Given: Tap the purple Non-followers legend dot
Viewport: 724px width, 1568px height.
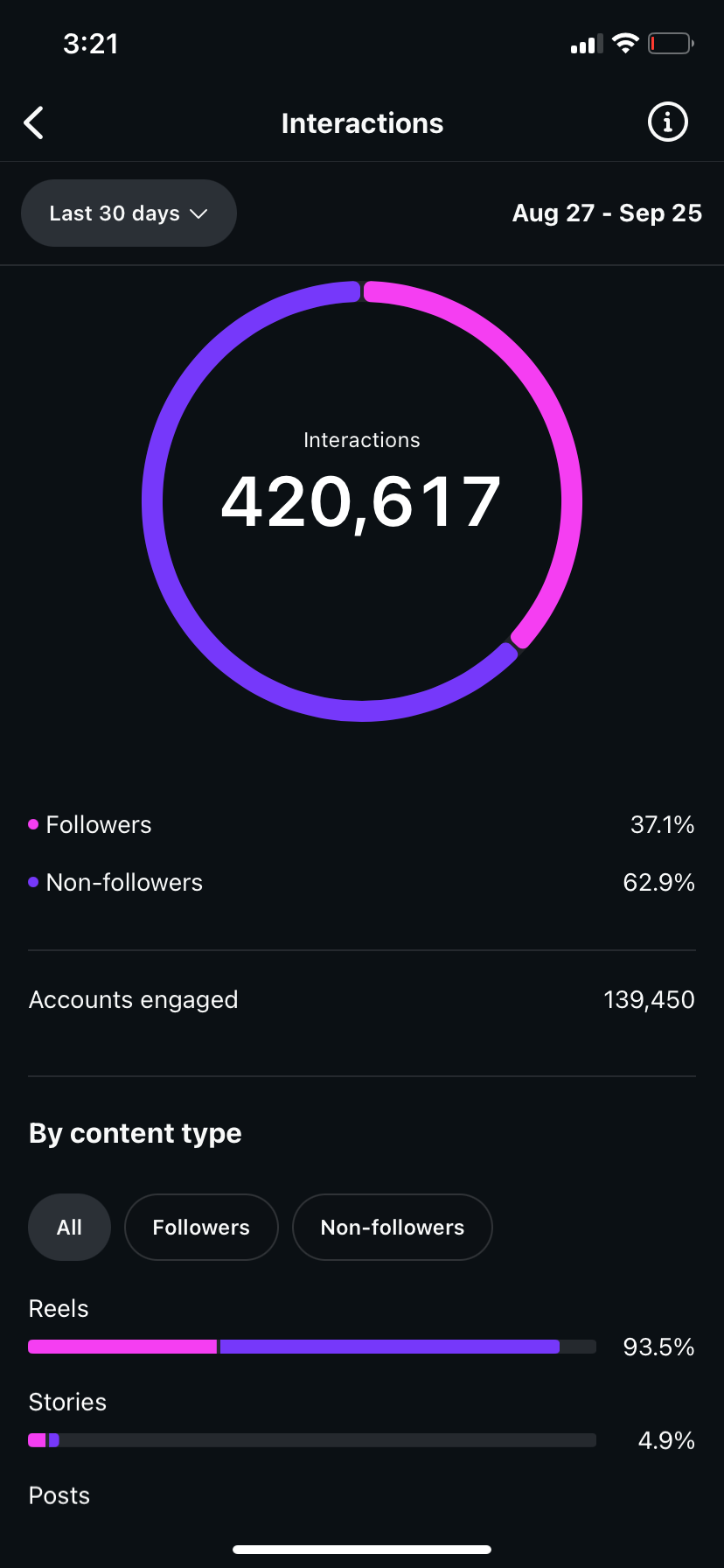Looking at the screenshot, I should coord(33,881).
